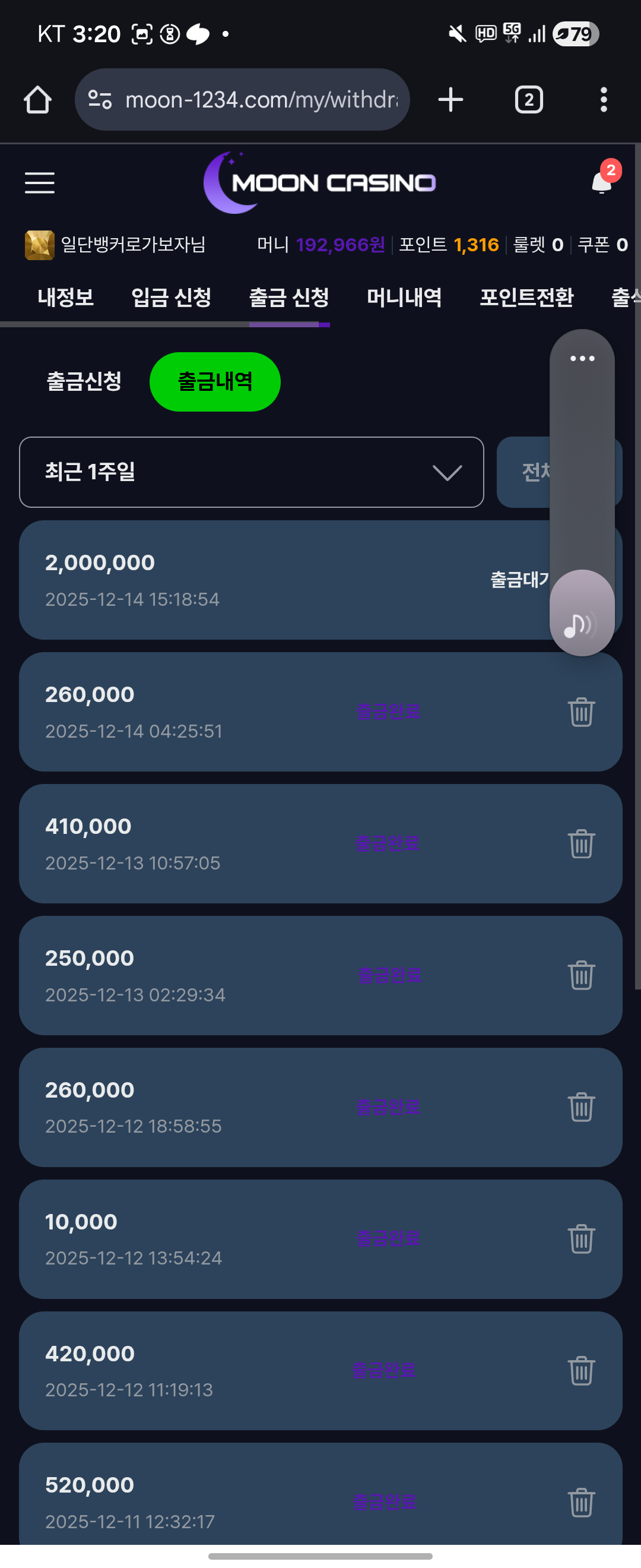Select the green 출금내역 sub-tab
The width and height of the screenshot is (641, 1568).
click(x=215, y=382)
